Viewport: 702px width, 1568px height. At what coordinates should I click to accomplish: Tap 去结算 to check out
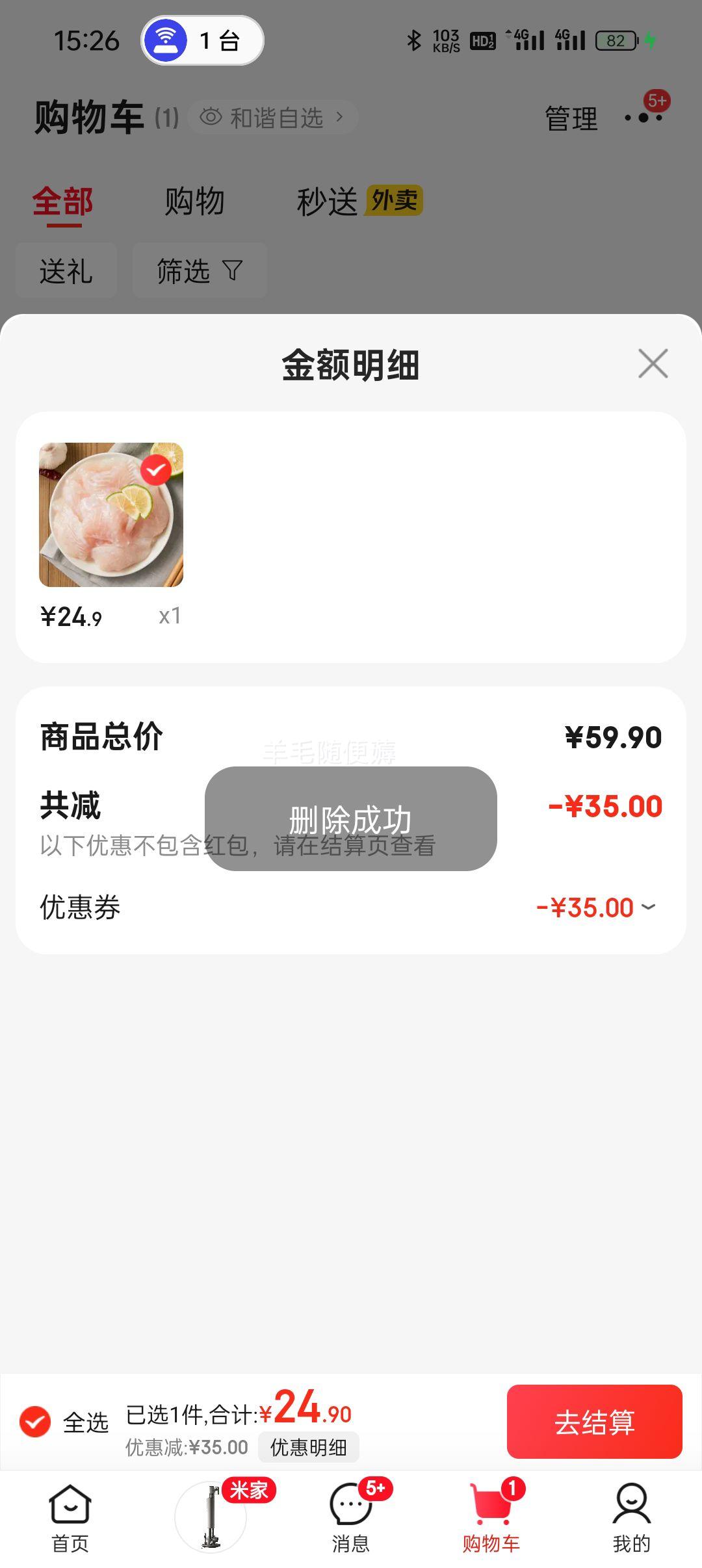point(594,1422)
